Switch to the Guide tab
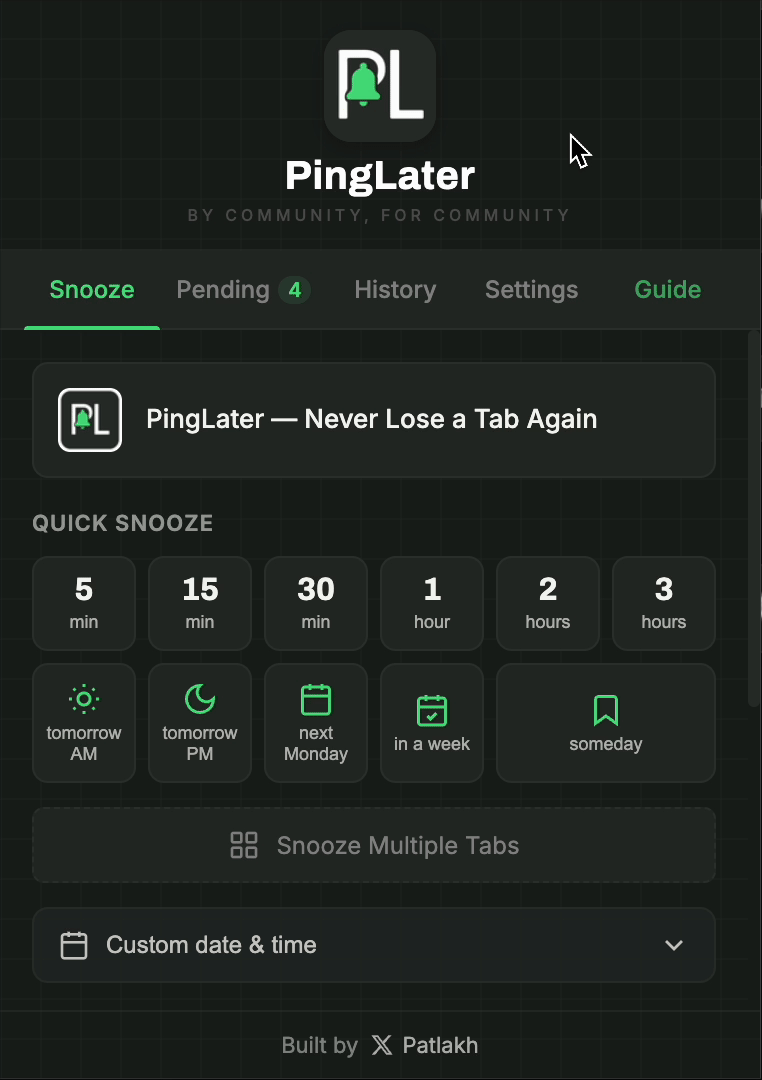The image size is (762, 1080). coord(667,289)
